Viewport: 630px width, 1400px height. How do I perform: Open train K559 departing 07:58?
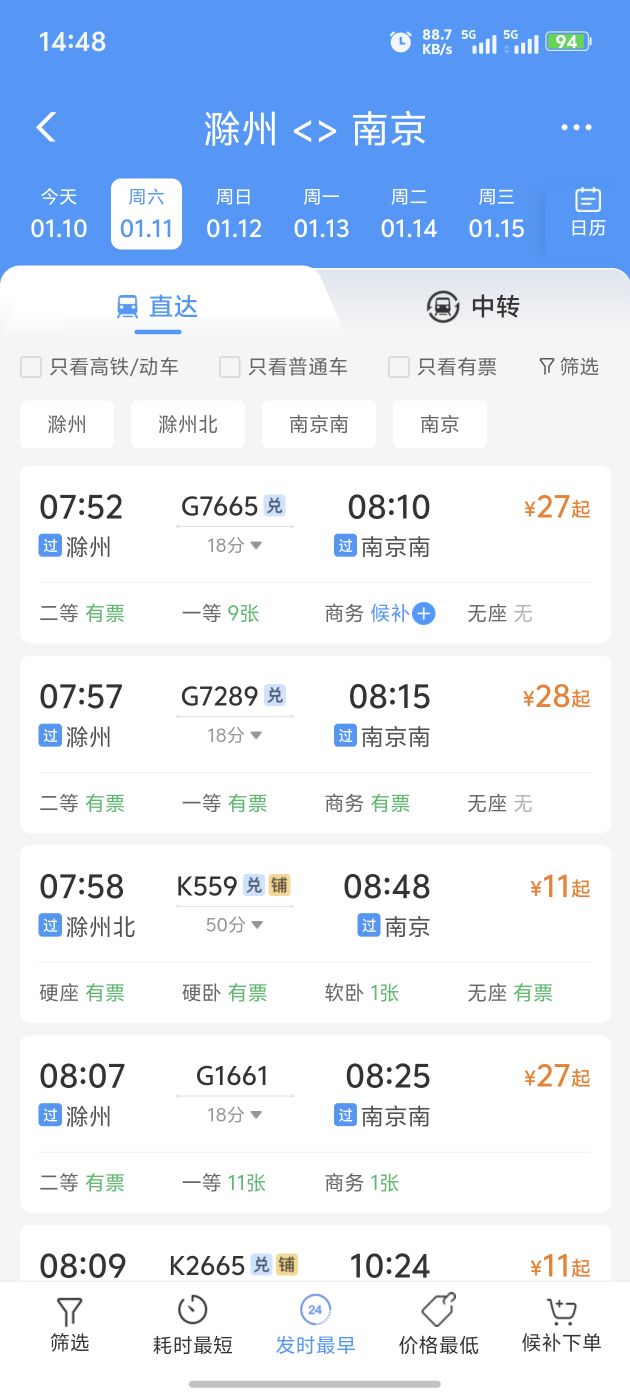(315, 934)
